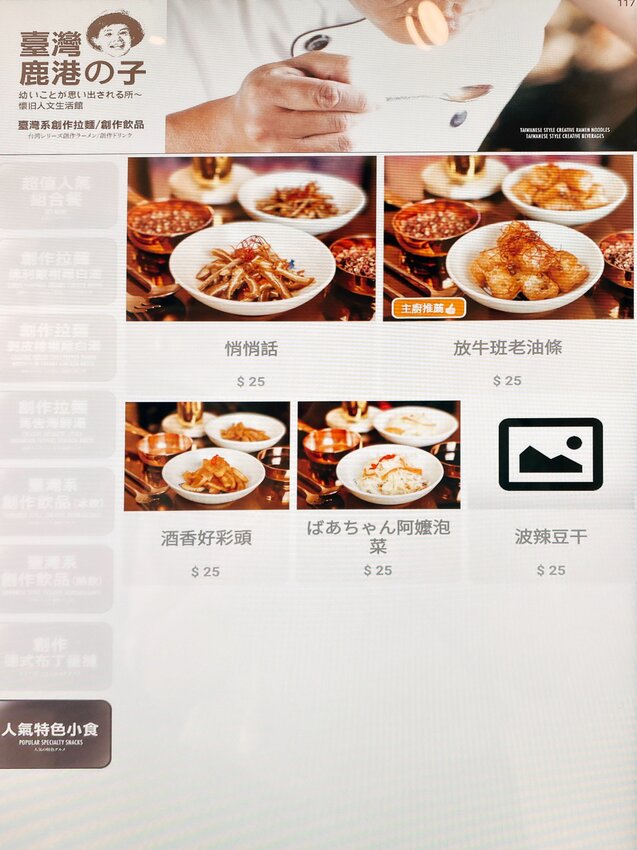Image resolution: width=637 pixels, height=850 pixels.
Task: Switch to 臺灣系創作飲品 (冰飲) category
Action: [x=57, y=500]
